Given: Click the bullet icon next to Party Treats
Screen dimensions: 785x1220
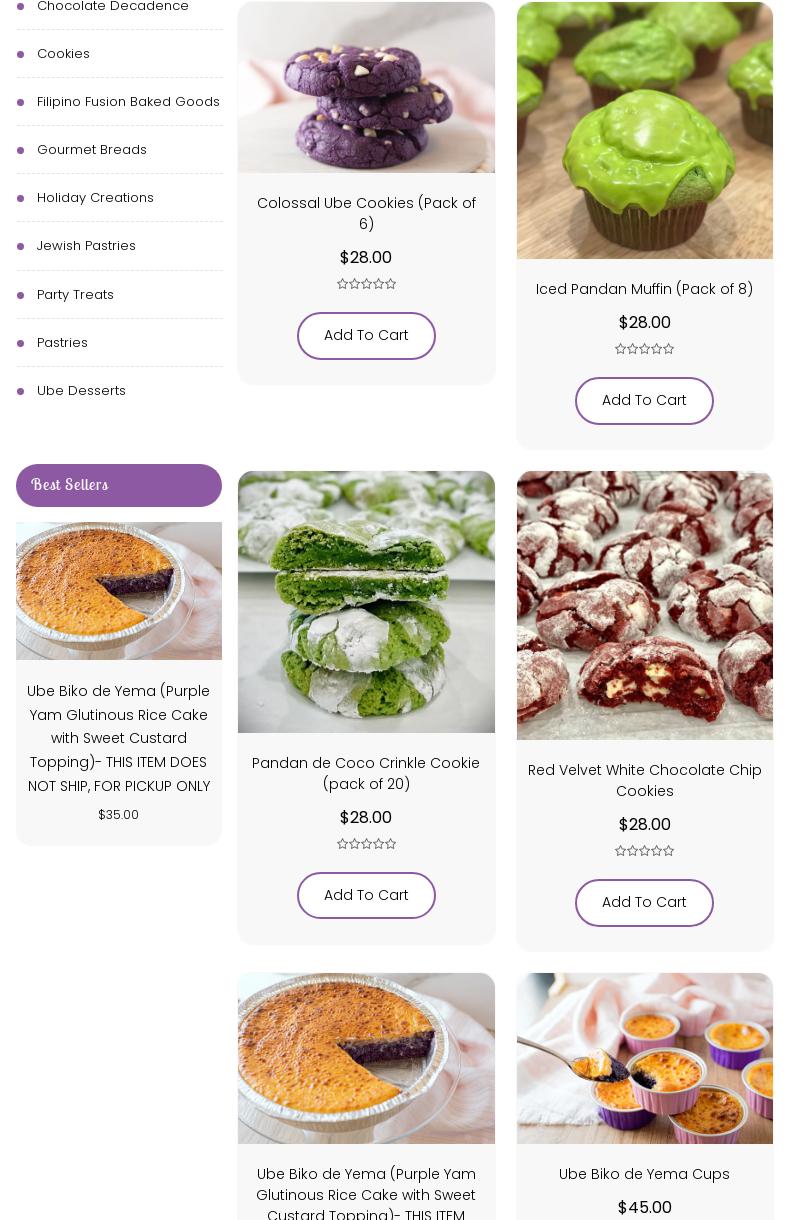Looking at the screenshot, I should (21, 295).
